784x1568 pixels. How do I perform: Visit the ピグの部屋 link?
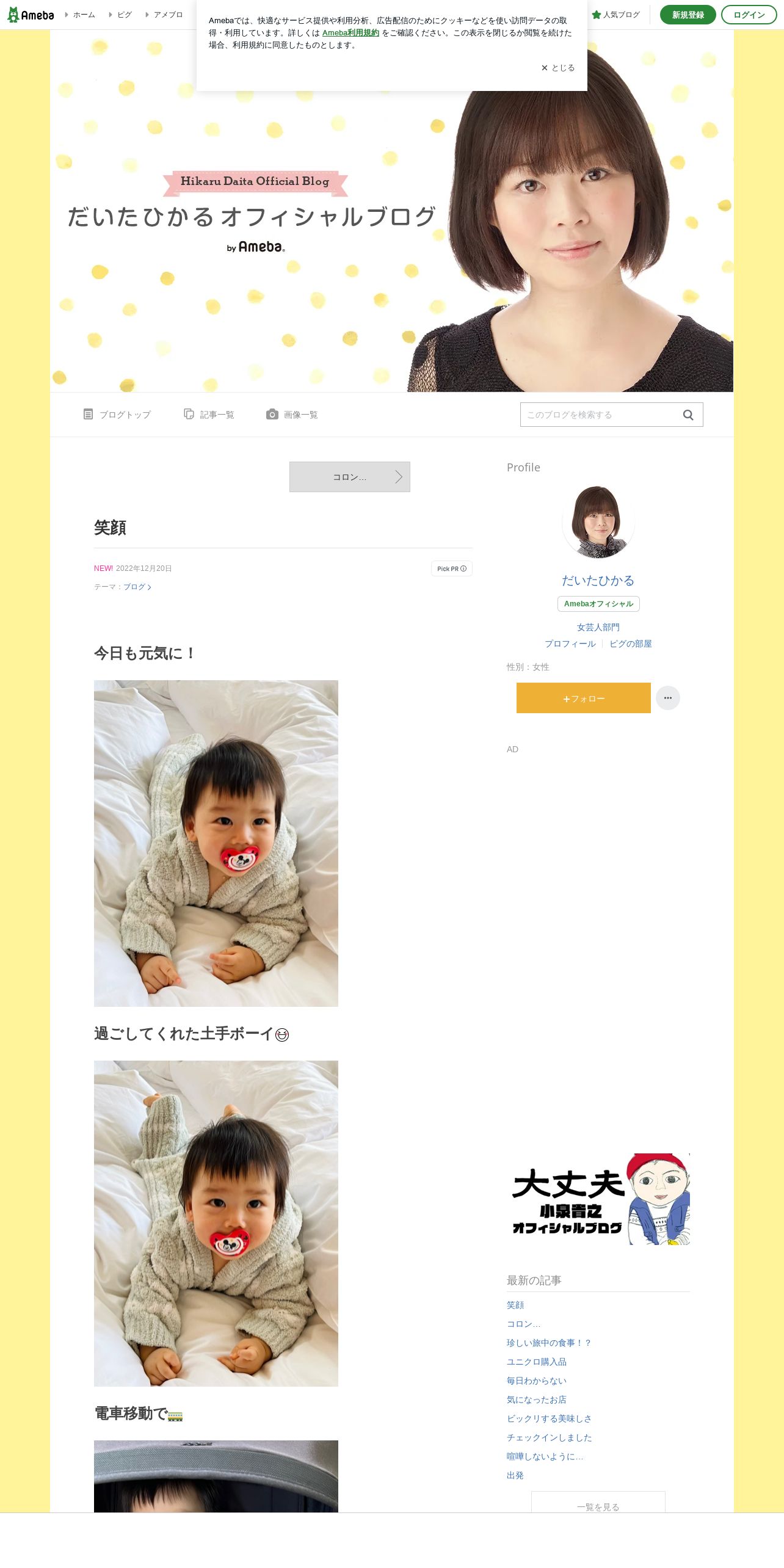point(631,644)
